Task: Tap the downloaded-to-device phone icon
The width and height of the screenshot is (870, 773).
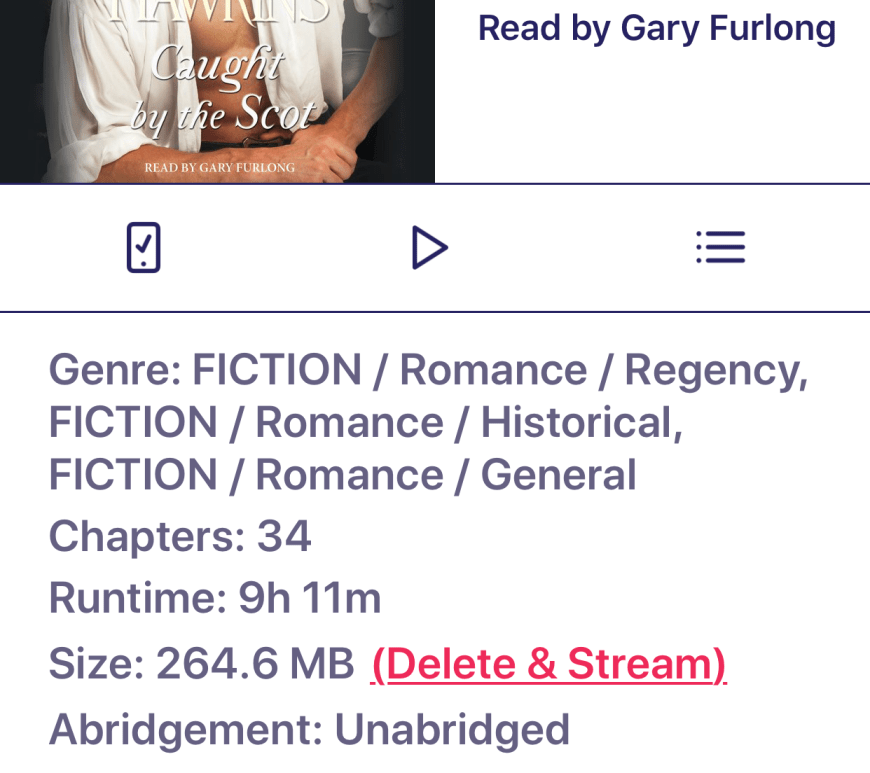Action: 144,247
